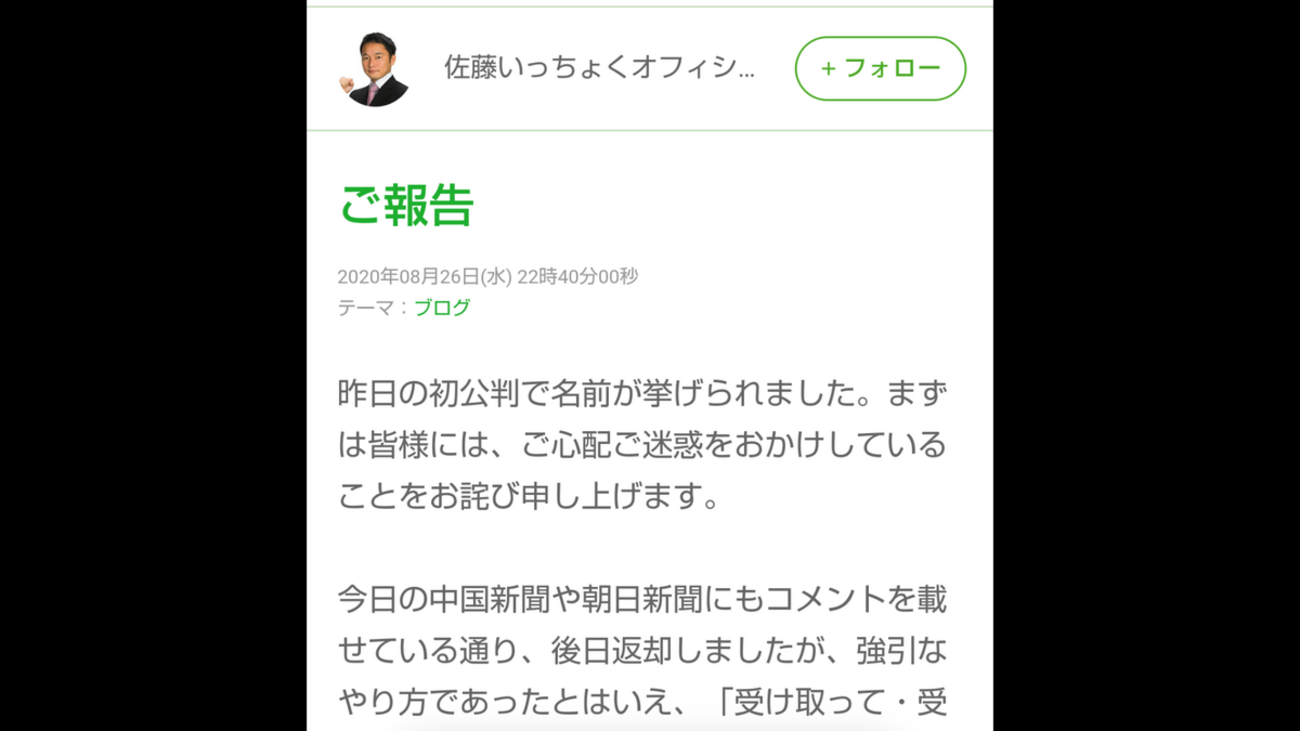Follow 佐藤いっちょく's official blog
This screenshot has height=731, width=1300.
[x=880, y=69]
